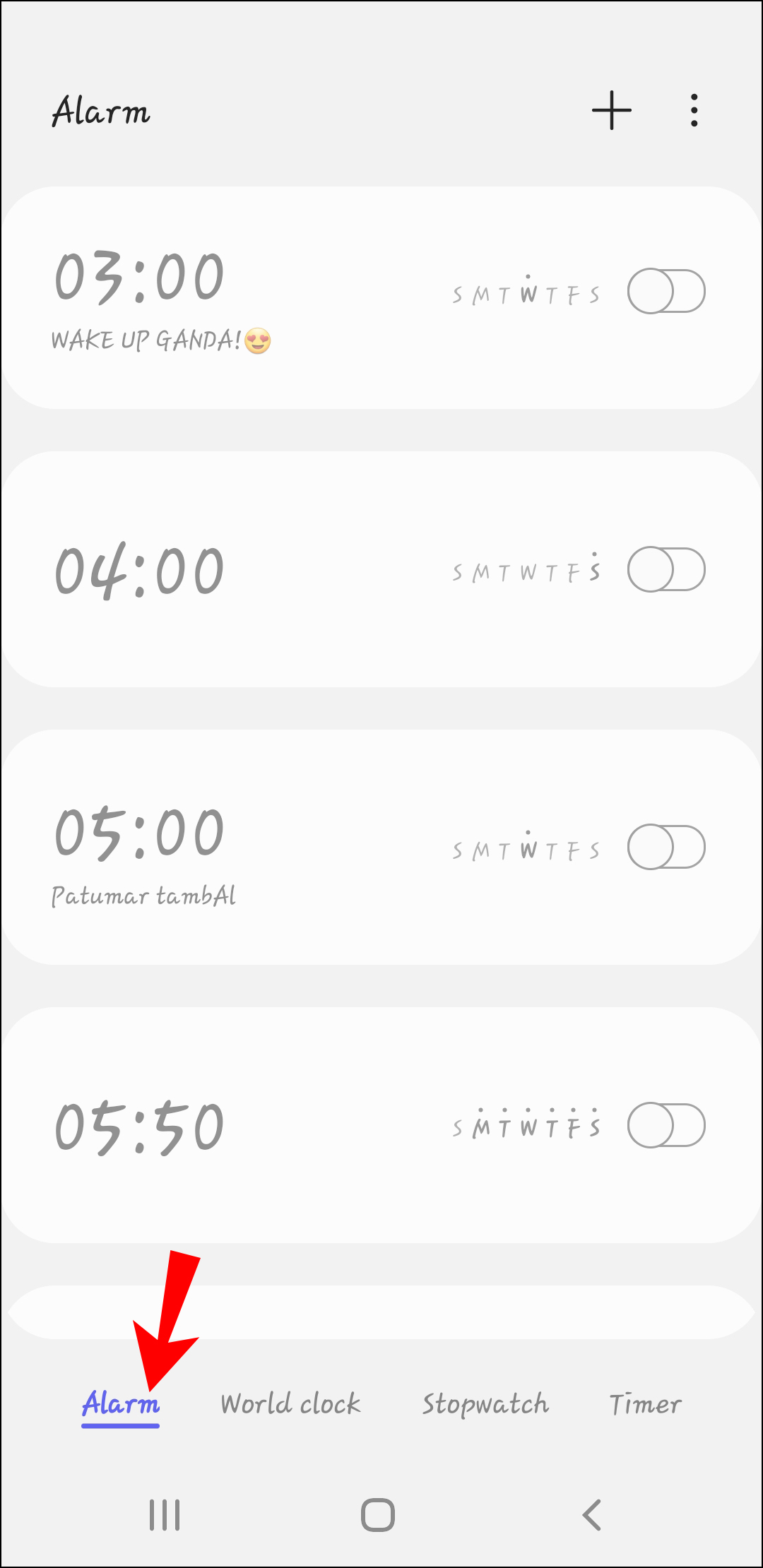Enable the 03:00 alarm
Image resolution: width=763 pixels, height=1568 pixels.
666,291
